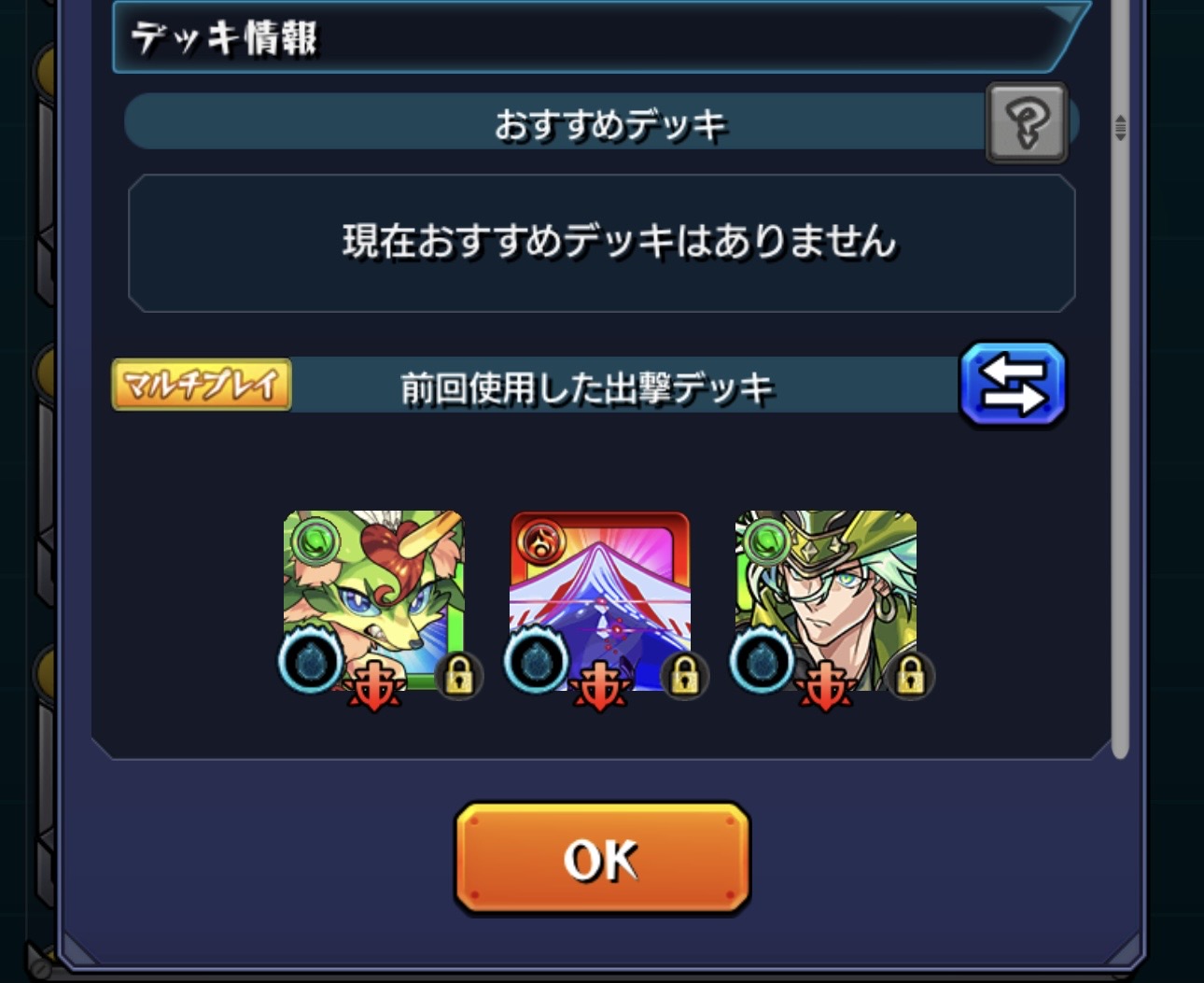
Task: Select the green fox monster in the deck
Action: pyautogui.click(x=374, y=602)
